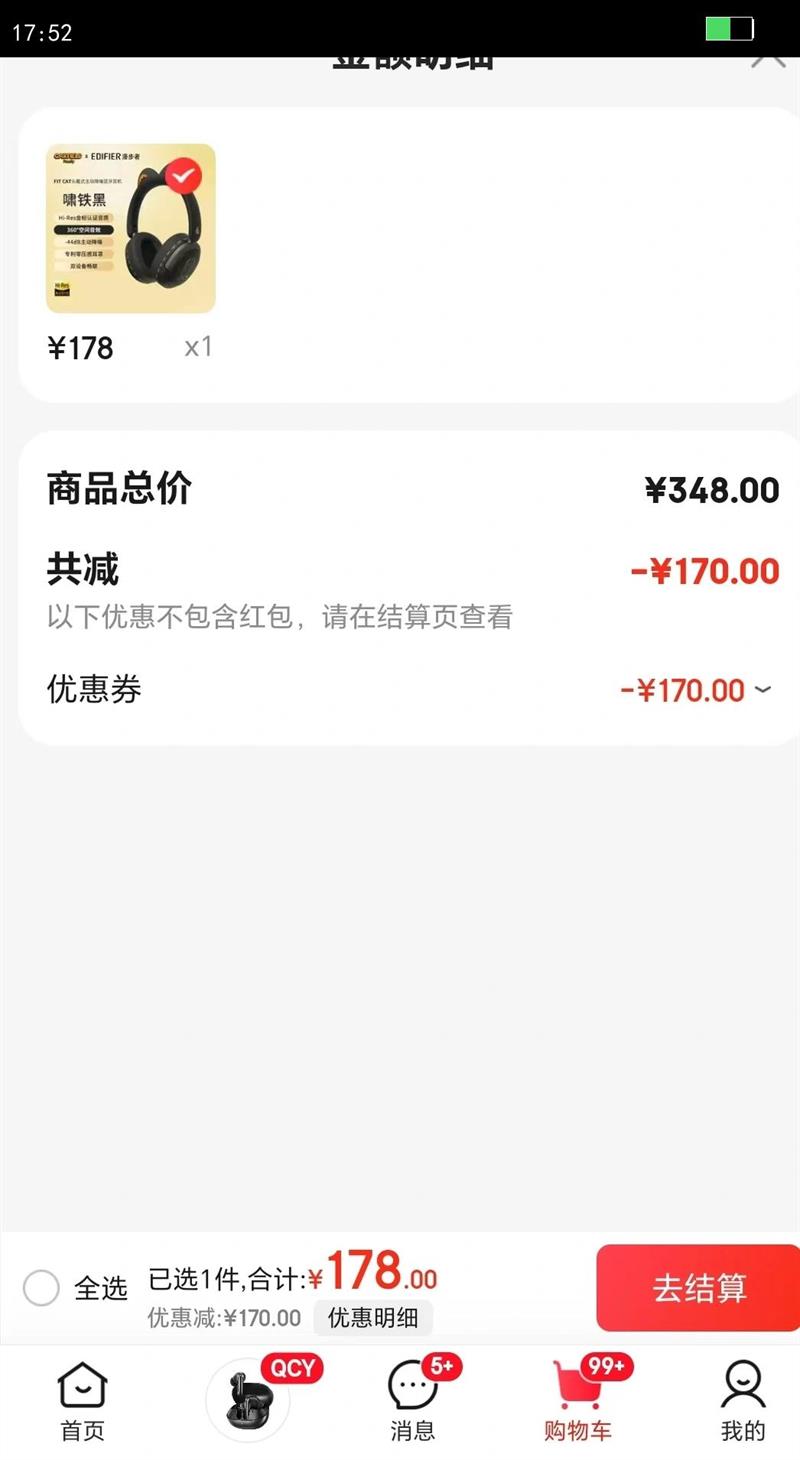800x1460 pixels.
Task: Tap the 优惠明细 button
Action: (373, 1318)
